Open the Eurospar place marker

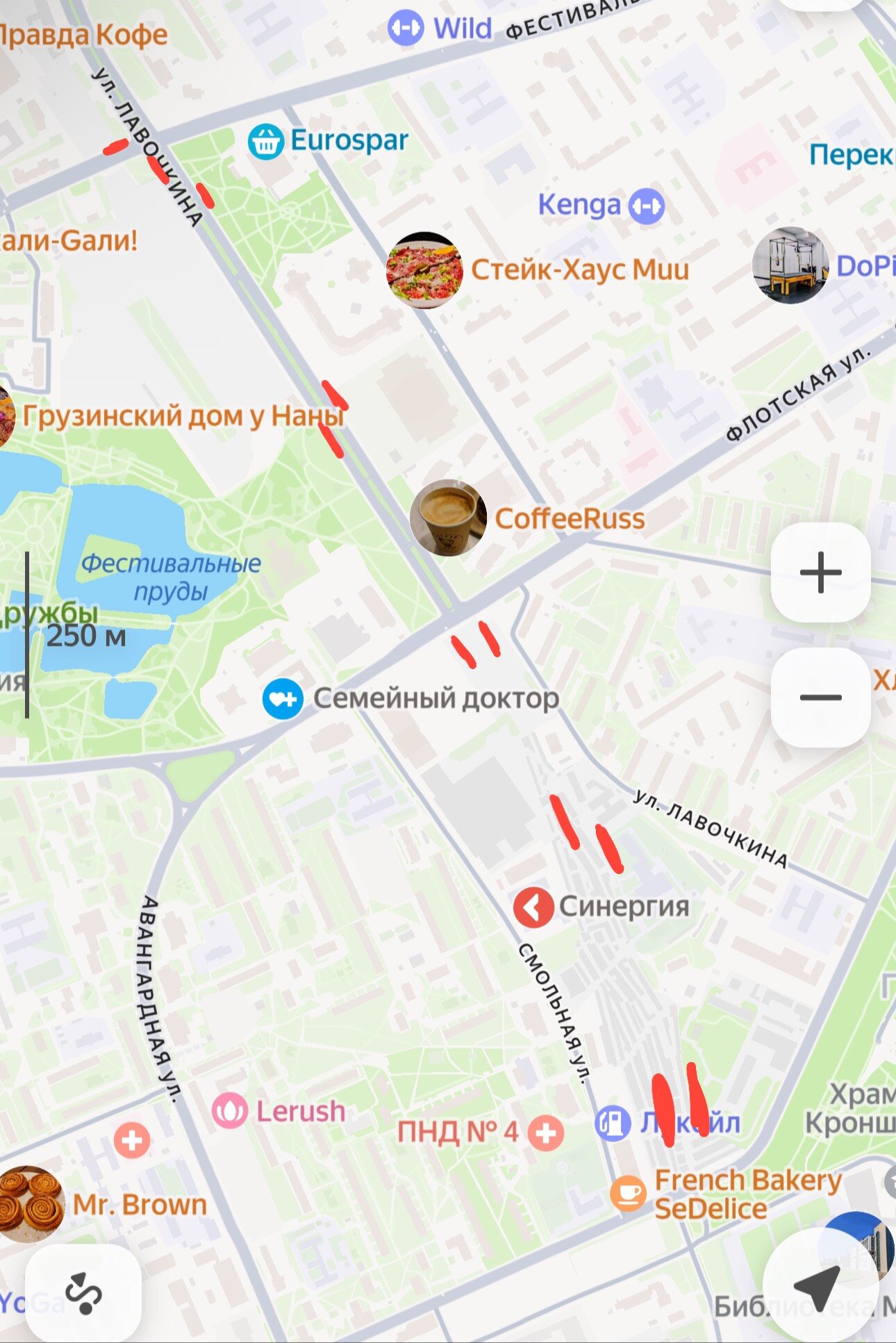266,141
